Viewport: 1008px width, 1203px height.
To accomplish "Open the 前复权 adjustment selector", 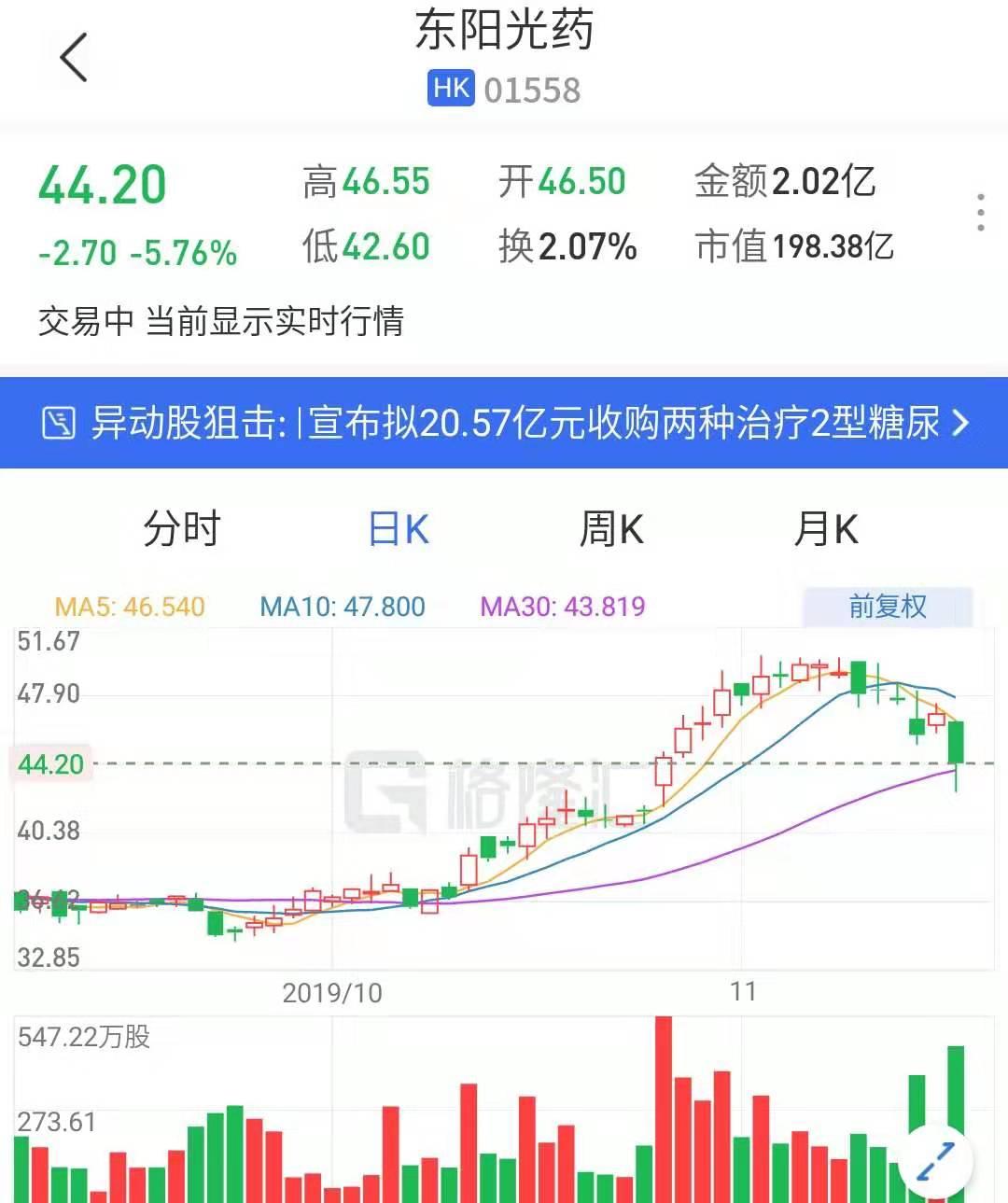I will (888, 607).
